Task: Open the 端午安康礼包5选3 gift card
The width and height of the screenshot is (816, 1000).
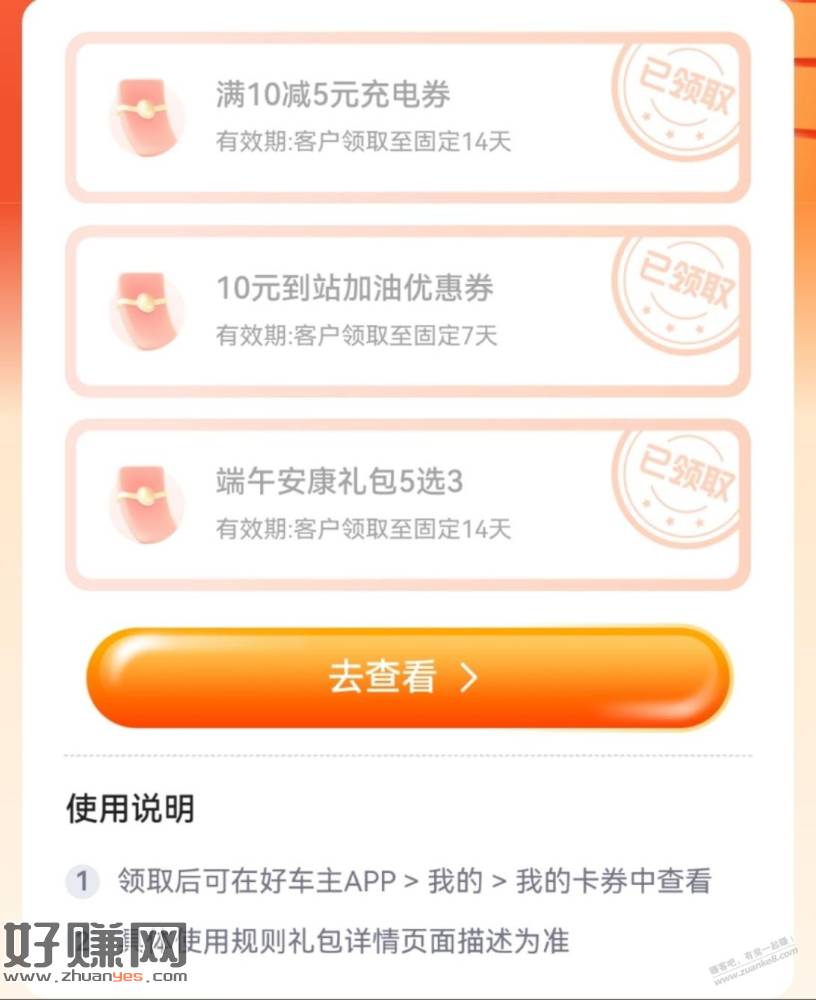Action: pos(408,505)
